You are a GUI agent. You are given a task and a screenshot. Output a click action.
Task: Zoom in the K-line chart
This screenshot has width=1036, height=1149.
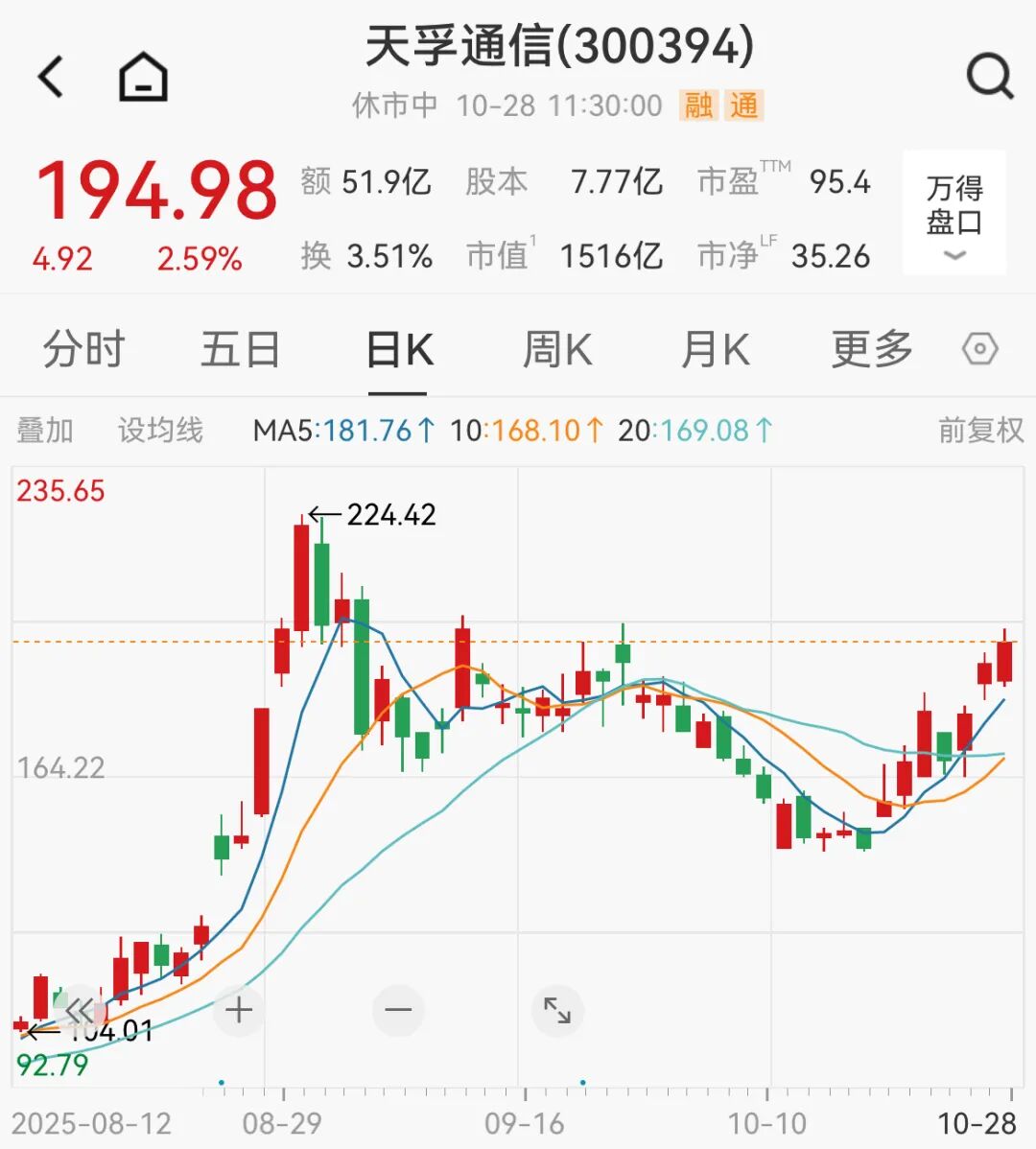(x=239, y=1010)
